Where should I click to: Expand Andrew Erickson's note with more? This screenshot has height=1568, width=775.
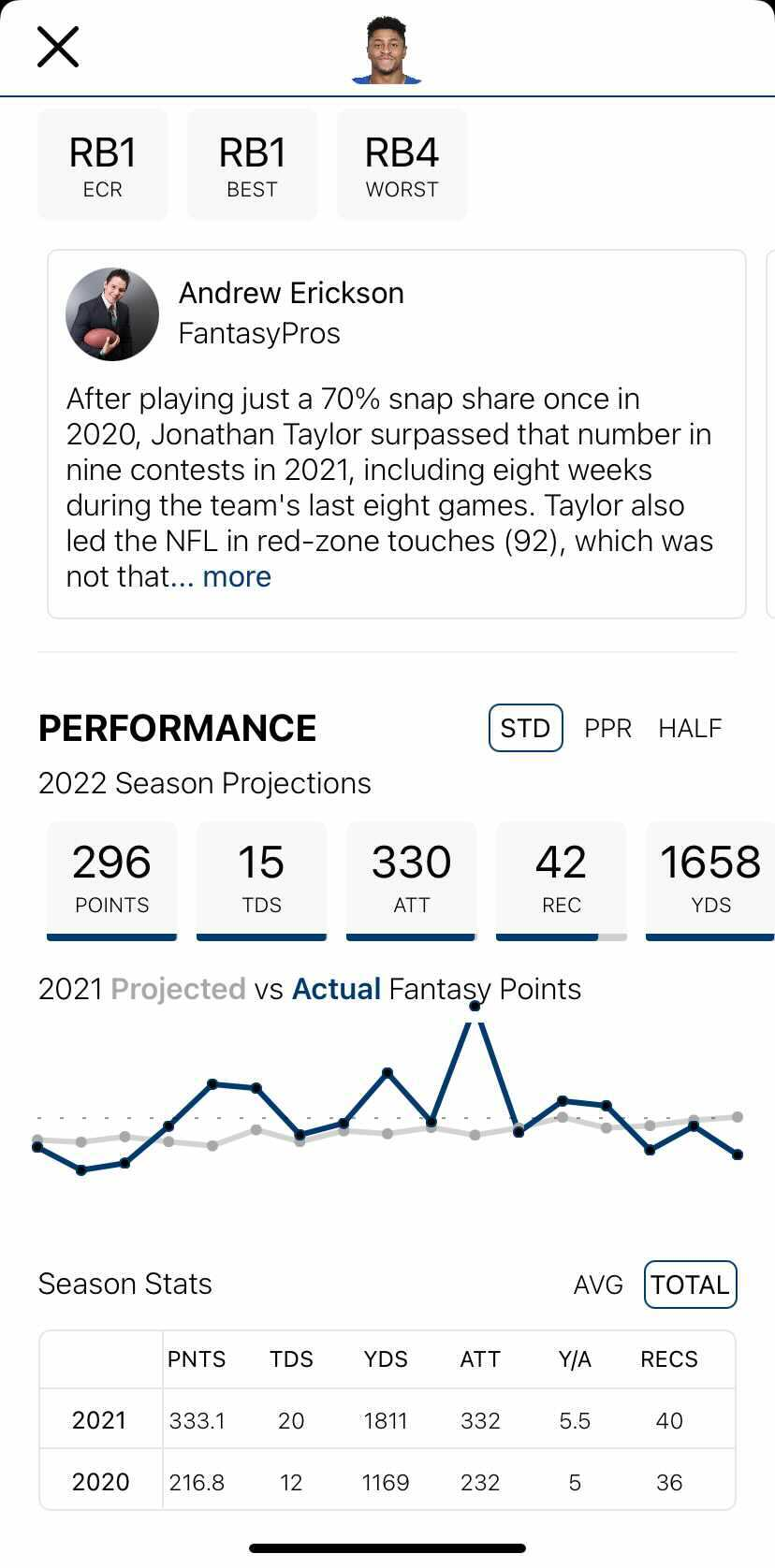tap(237, 577)
